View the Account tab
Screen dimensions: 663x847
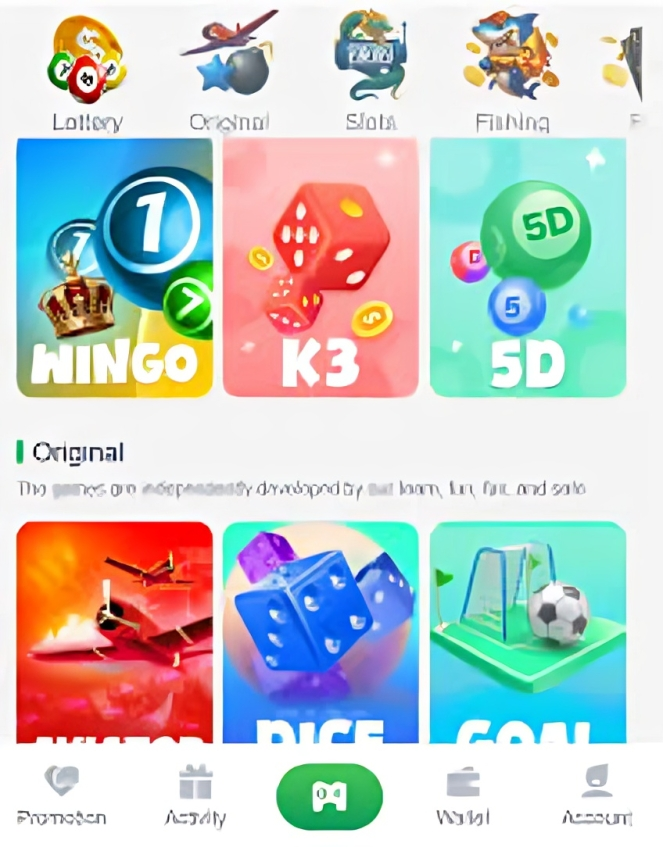[597, 796]
